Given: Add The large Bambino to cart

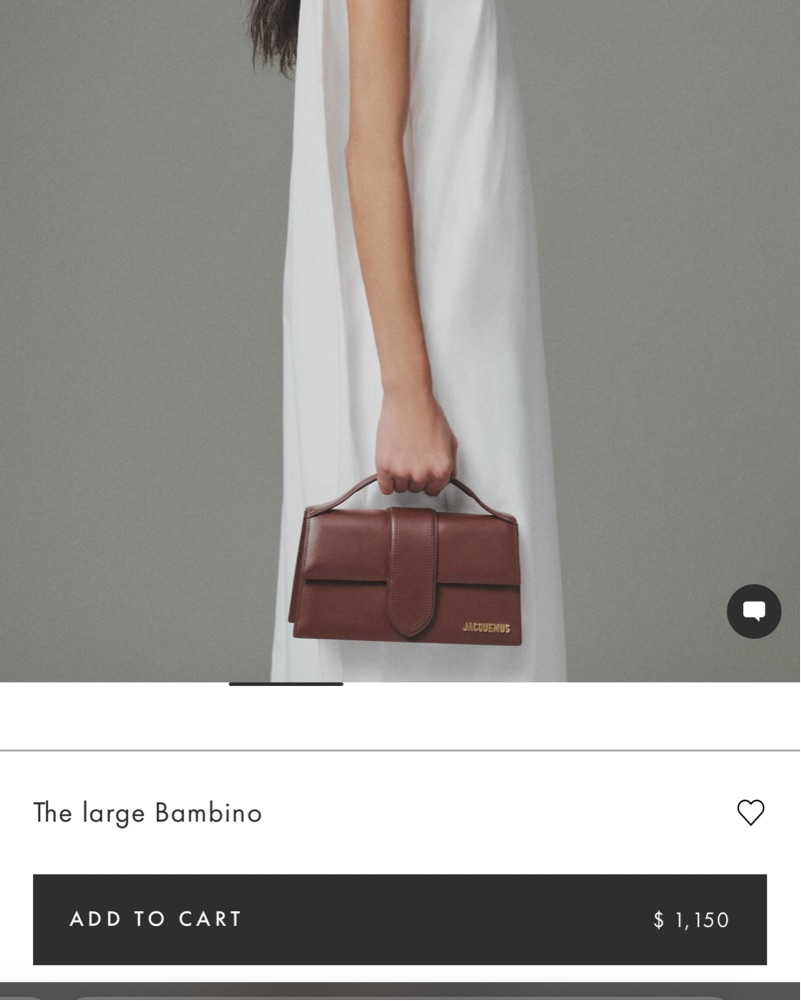Looking at the screenshot, I should (399, 919).
